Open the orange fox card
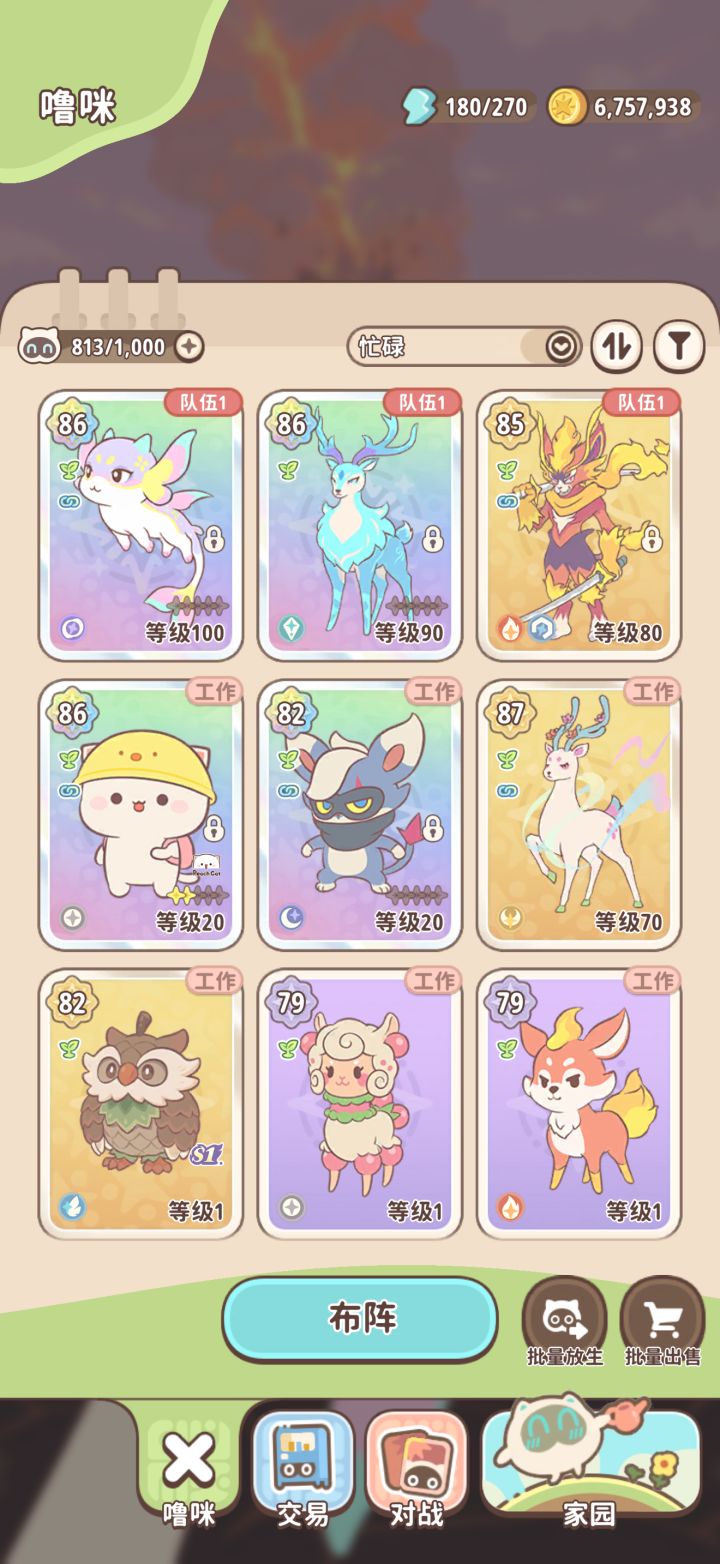720x1564 pixels. 579,1104
